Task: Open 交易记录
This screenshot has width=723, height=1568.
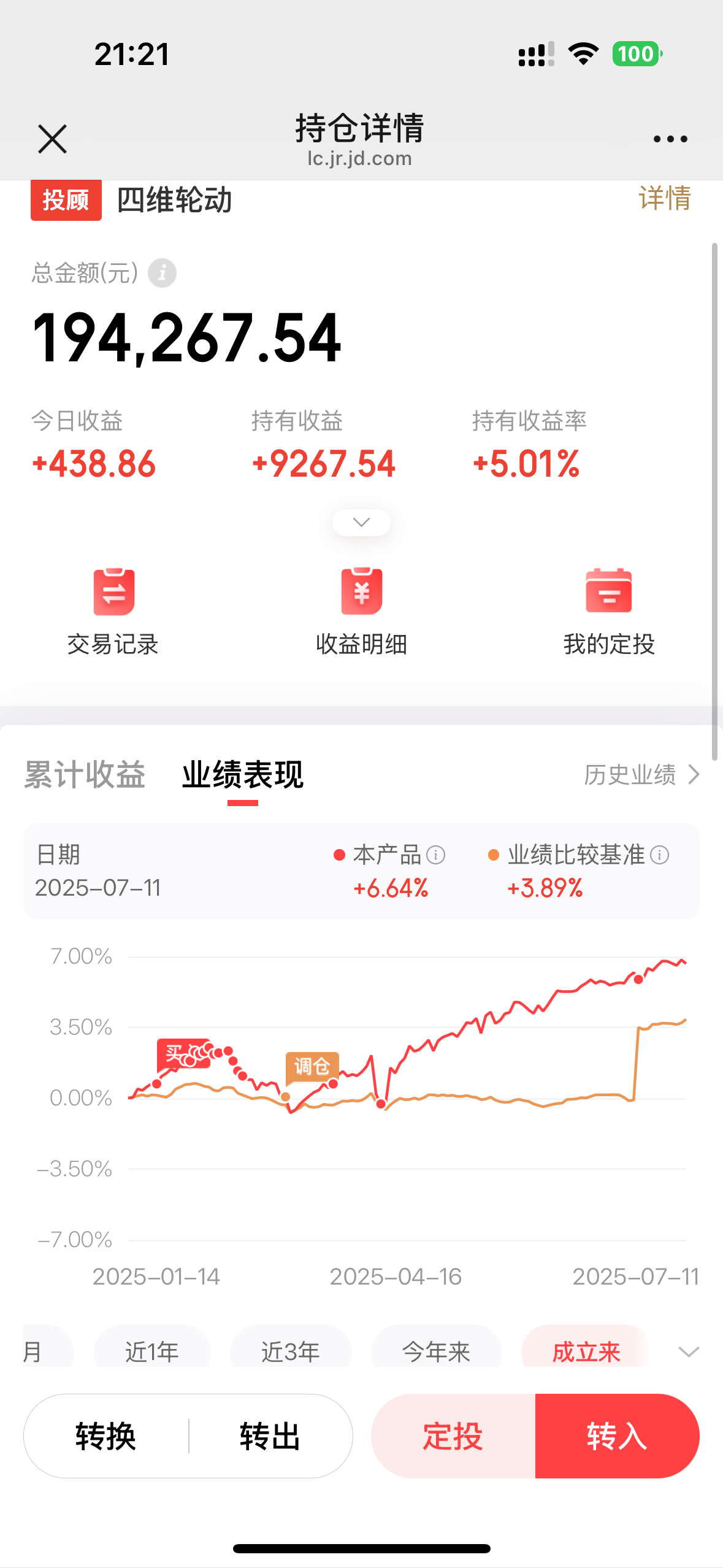Action: [x=113, y=612]
